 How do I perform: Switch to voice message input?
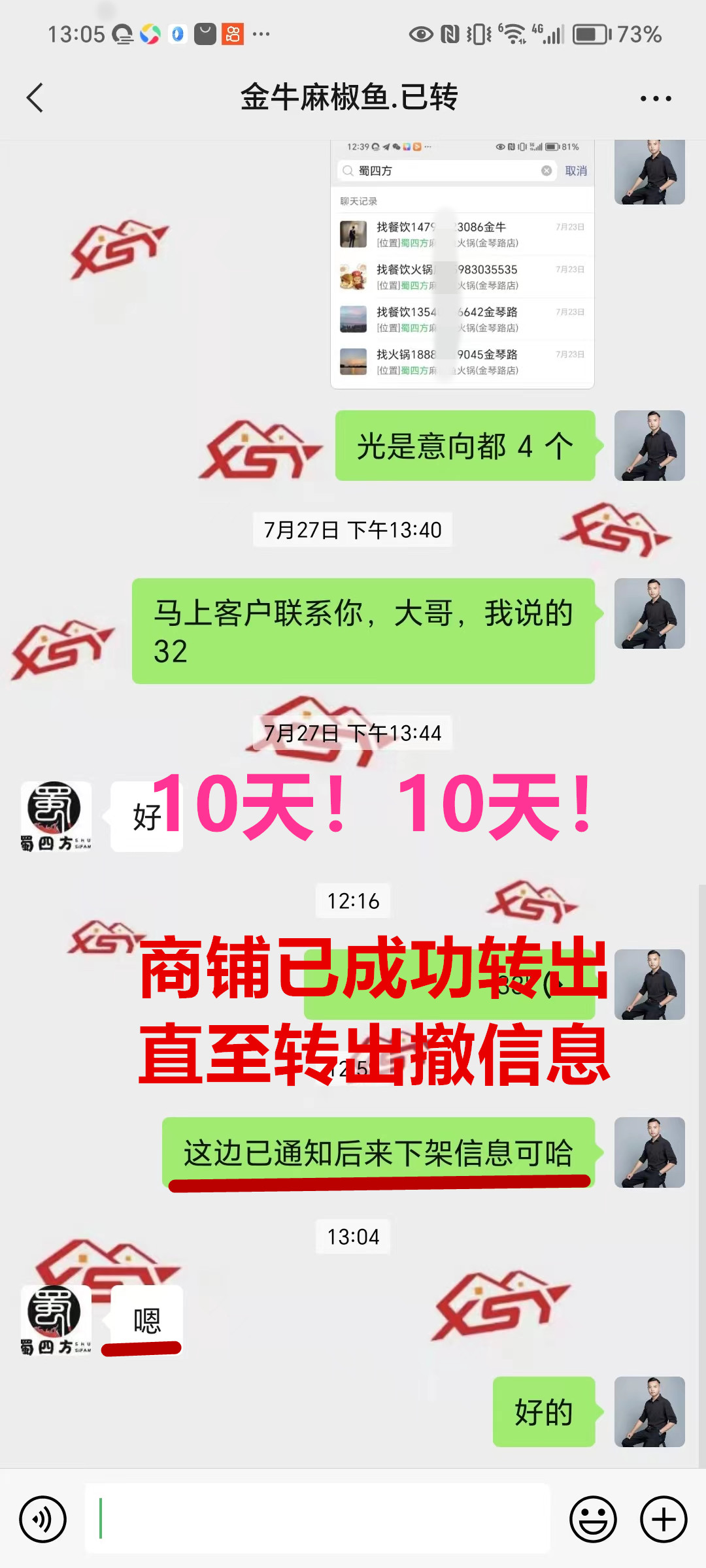[43, 1519]
